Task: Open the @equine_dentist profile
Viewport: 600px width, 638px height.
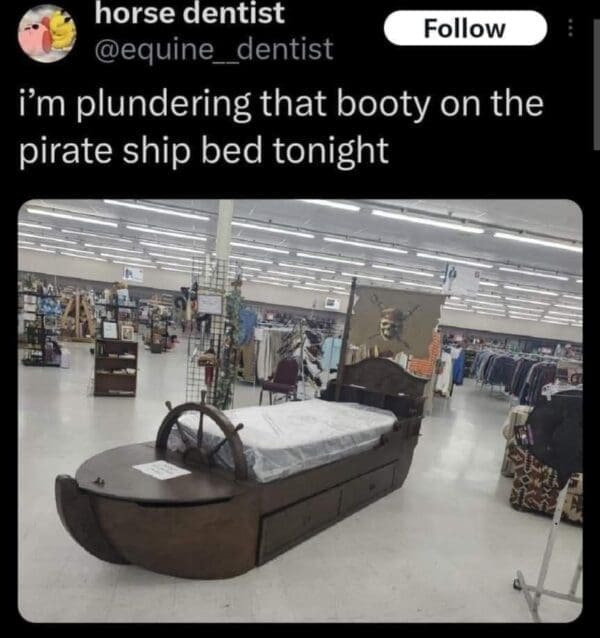Action: click(x=213, y=48)
